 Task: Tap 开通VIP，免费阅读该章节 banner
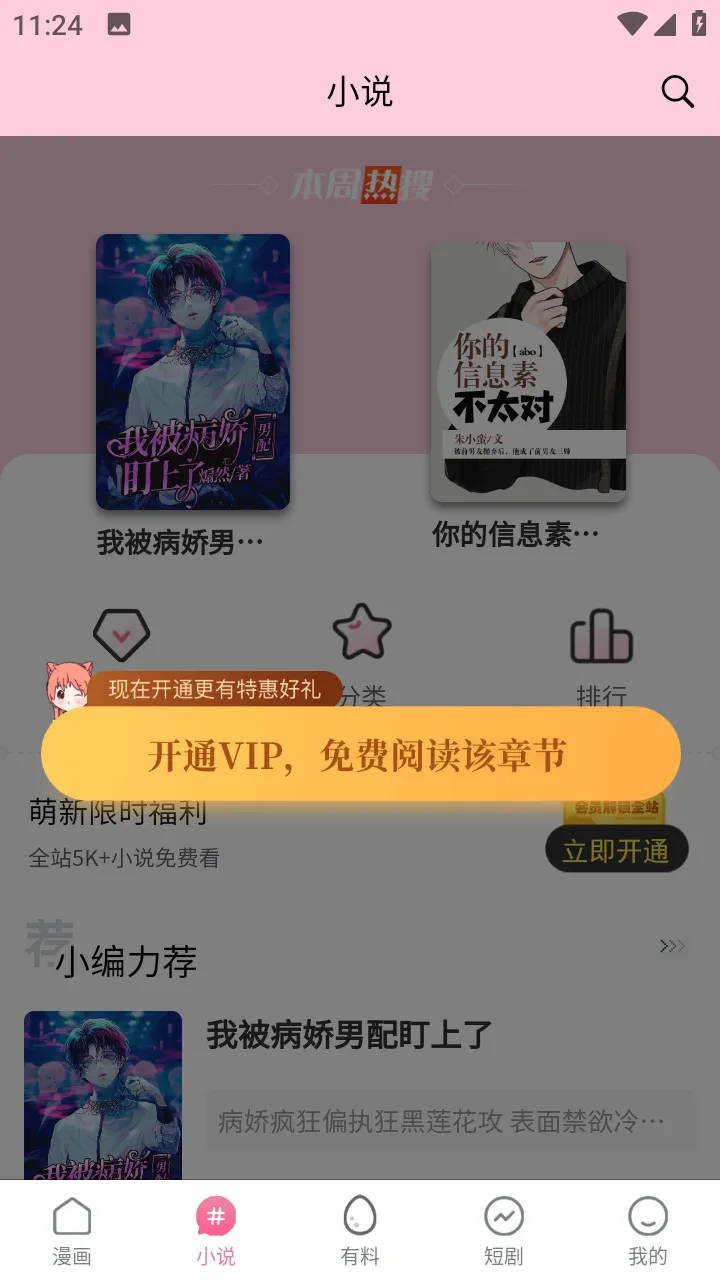360,755
